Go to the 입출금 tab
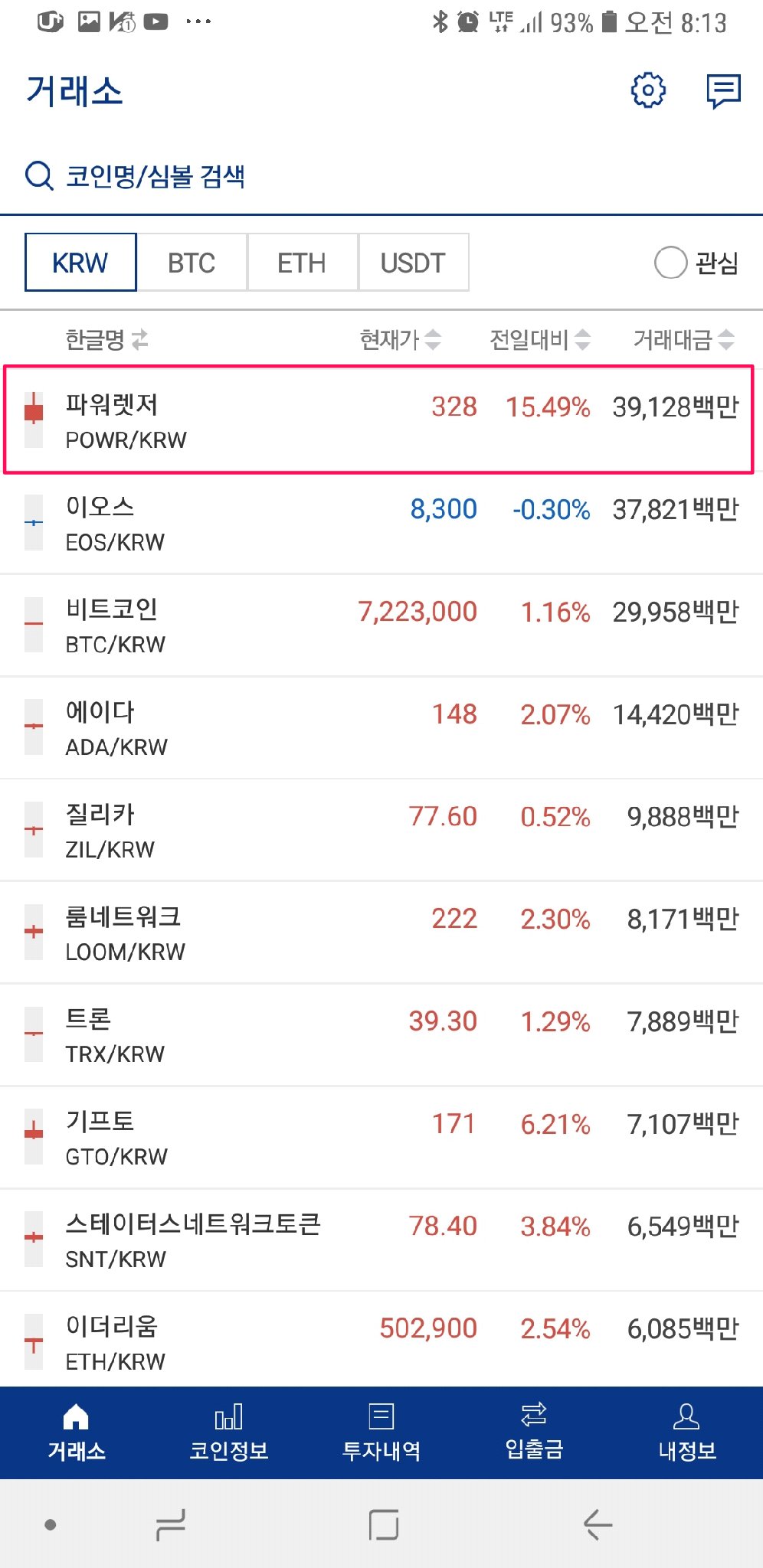The height and width of the screenshot is (1568, 763). [x=534, y=1432]
